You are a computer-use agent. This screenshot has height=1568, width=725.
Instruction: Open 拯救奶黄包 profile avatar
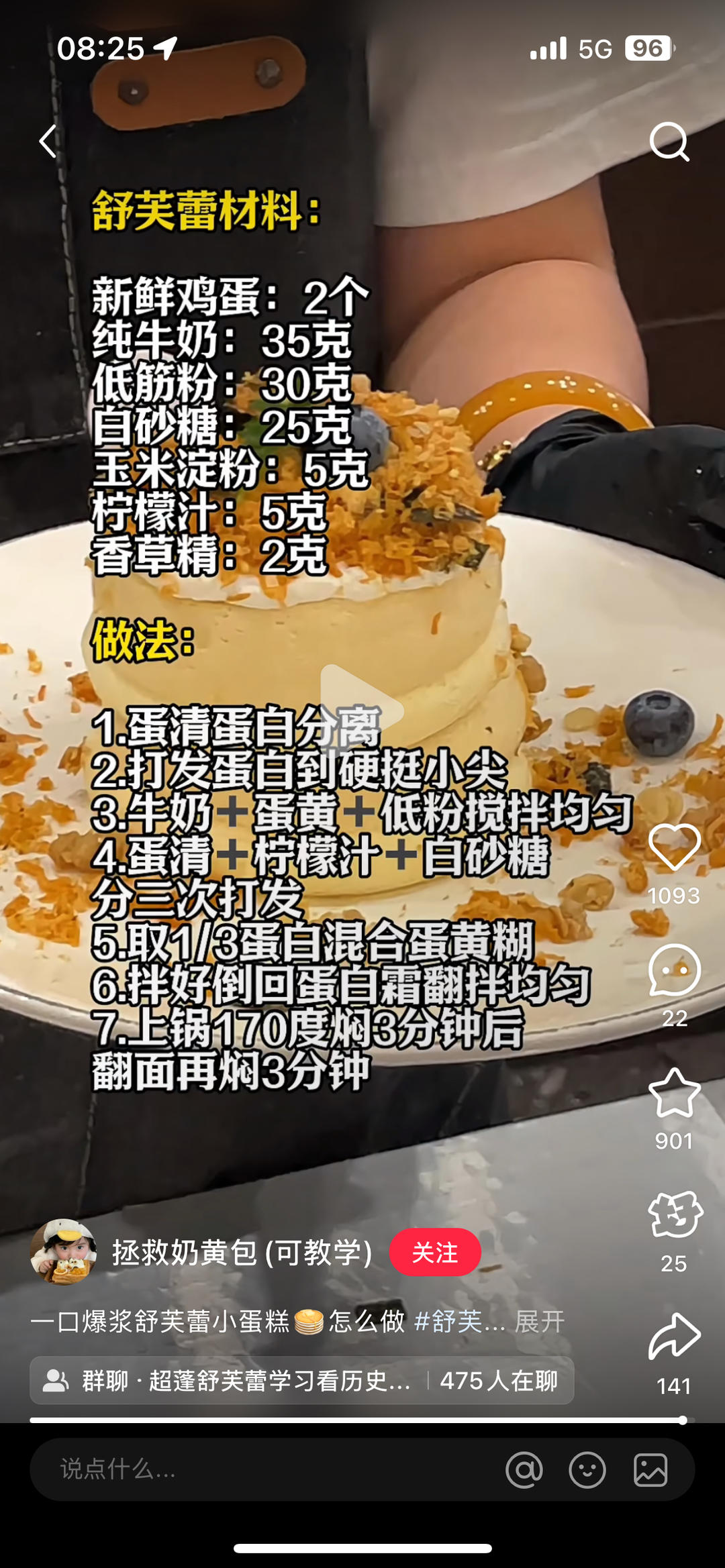pyautogui.click(x=64, y=1252)
